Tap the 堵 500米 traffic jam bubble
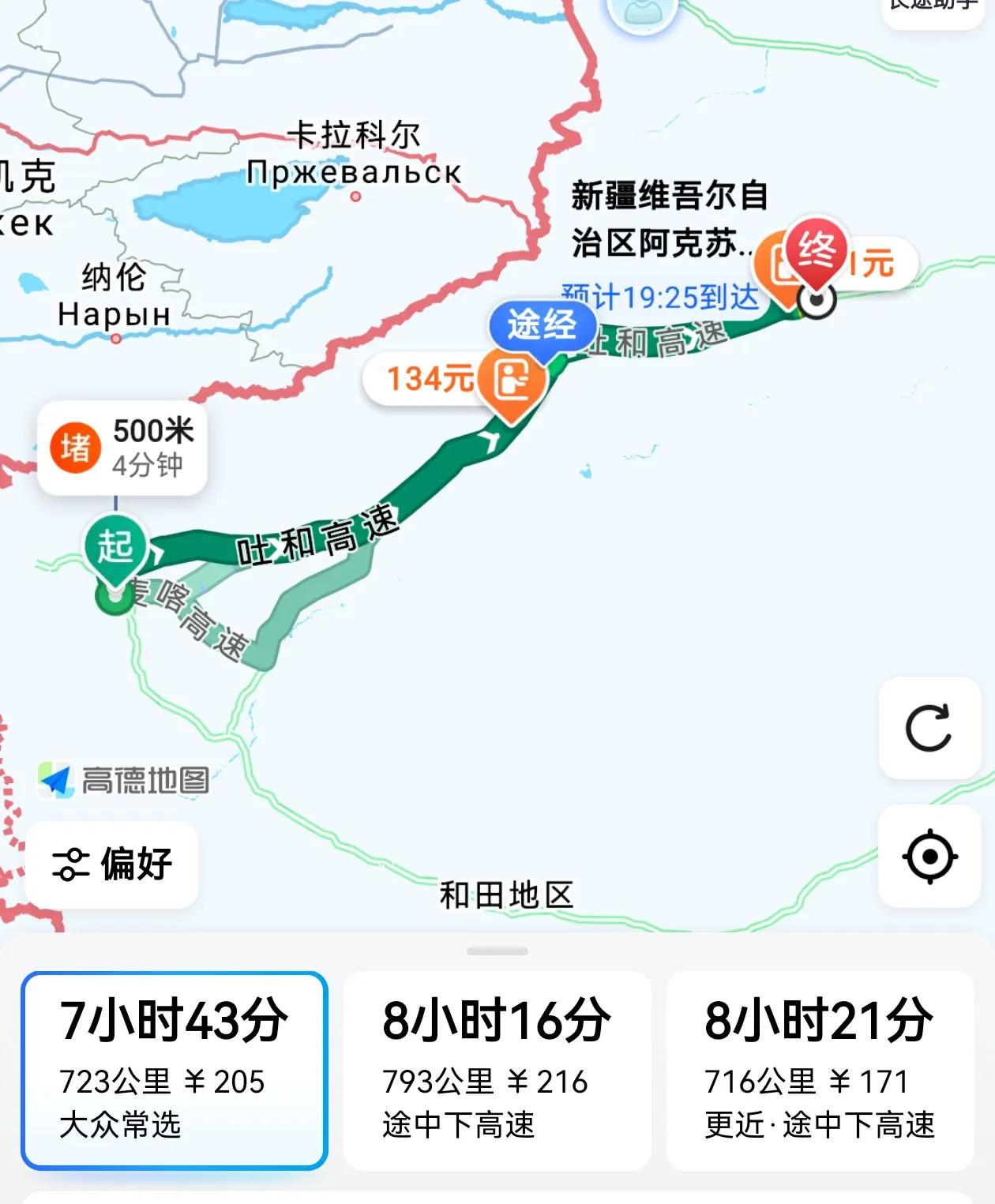This screenshot has width=995, height=1204. coord(123,448)
